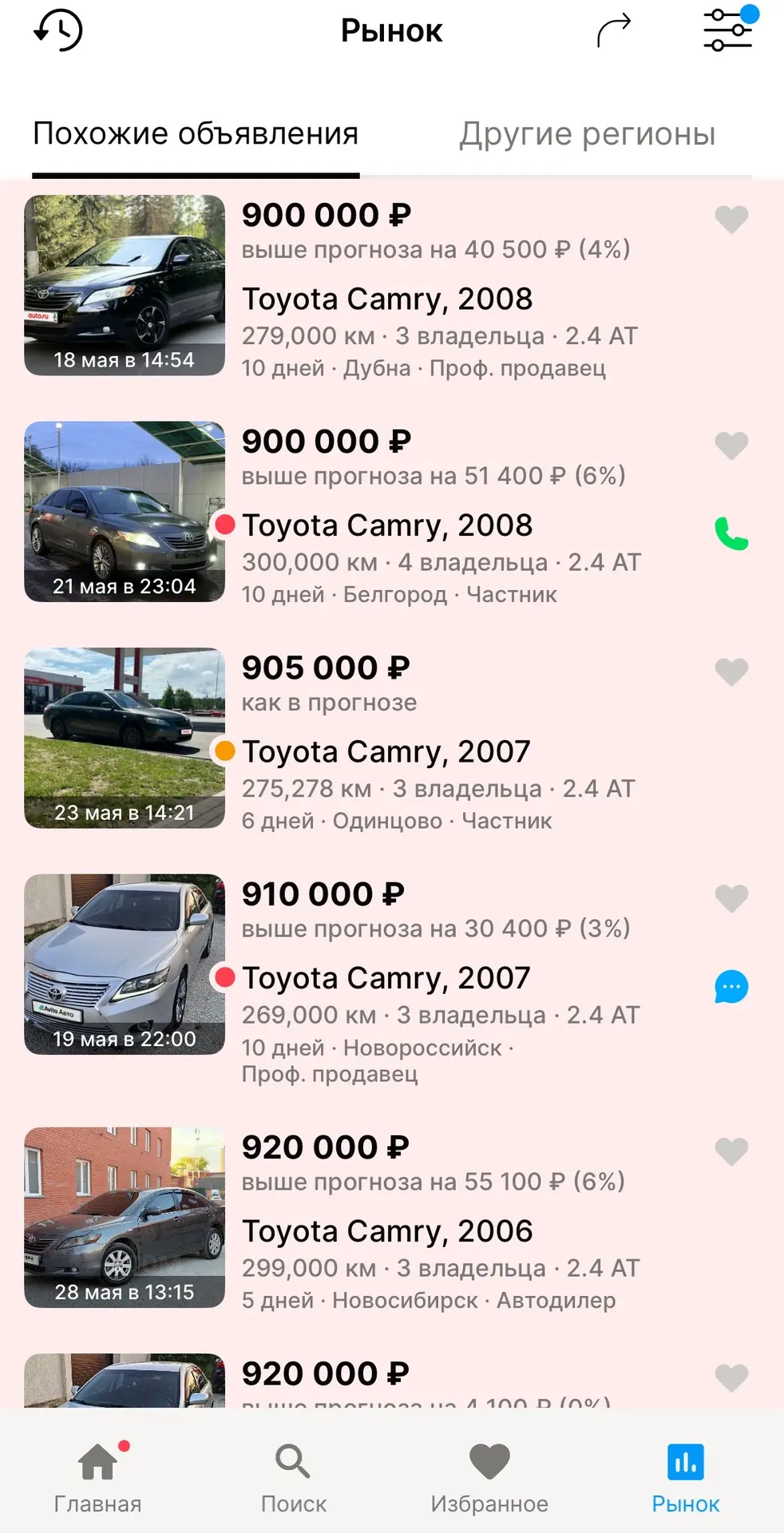Screen dimensions: 784x1533
Task: Select the Похожие объявления tab
Action: point(196,133)
